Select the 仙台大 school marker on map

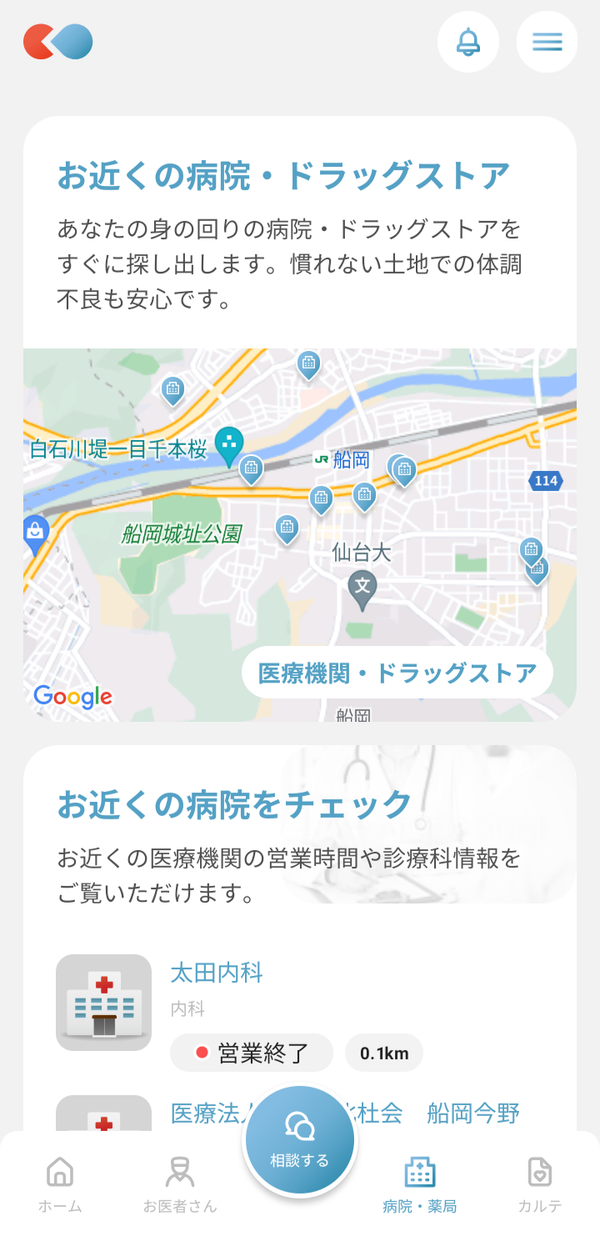click(x=363, y=589)
